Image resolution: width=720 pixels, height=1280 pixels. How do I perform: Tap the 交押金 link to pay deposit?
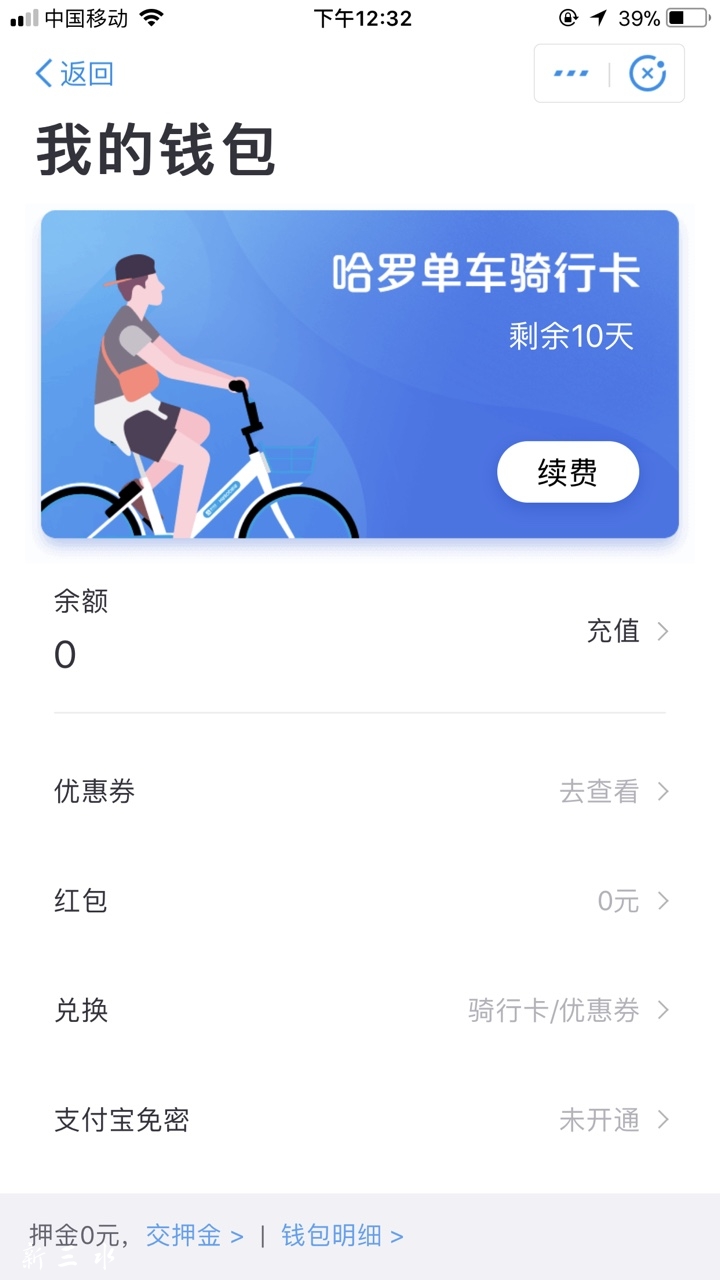coord(194,1236)
